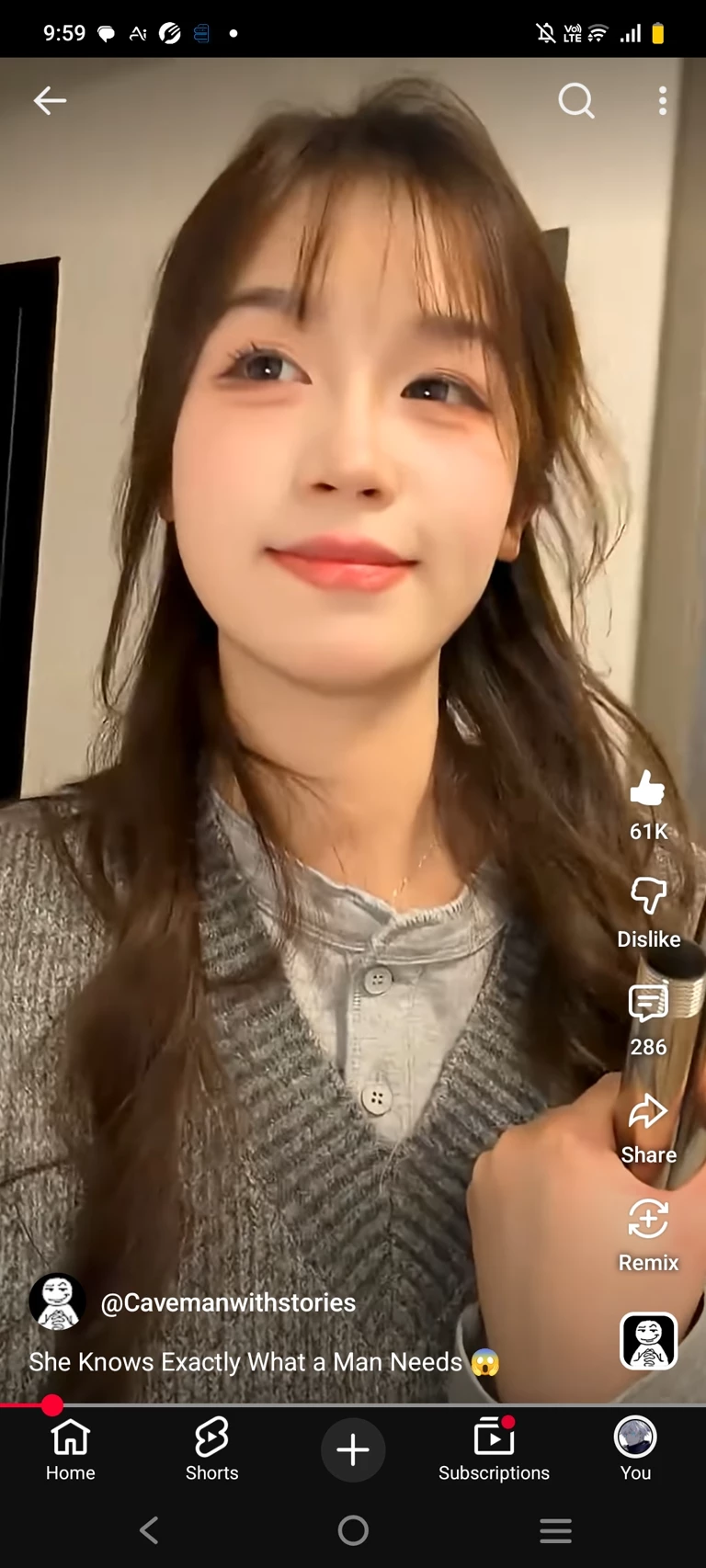Open @Cavemanwithstories channel
This screenshot has height=1568, width=706.
[x=227, y=1302]
